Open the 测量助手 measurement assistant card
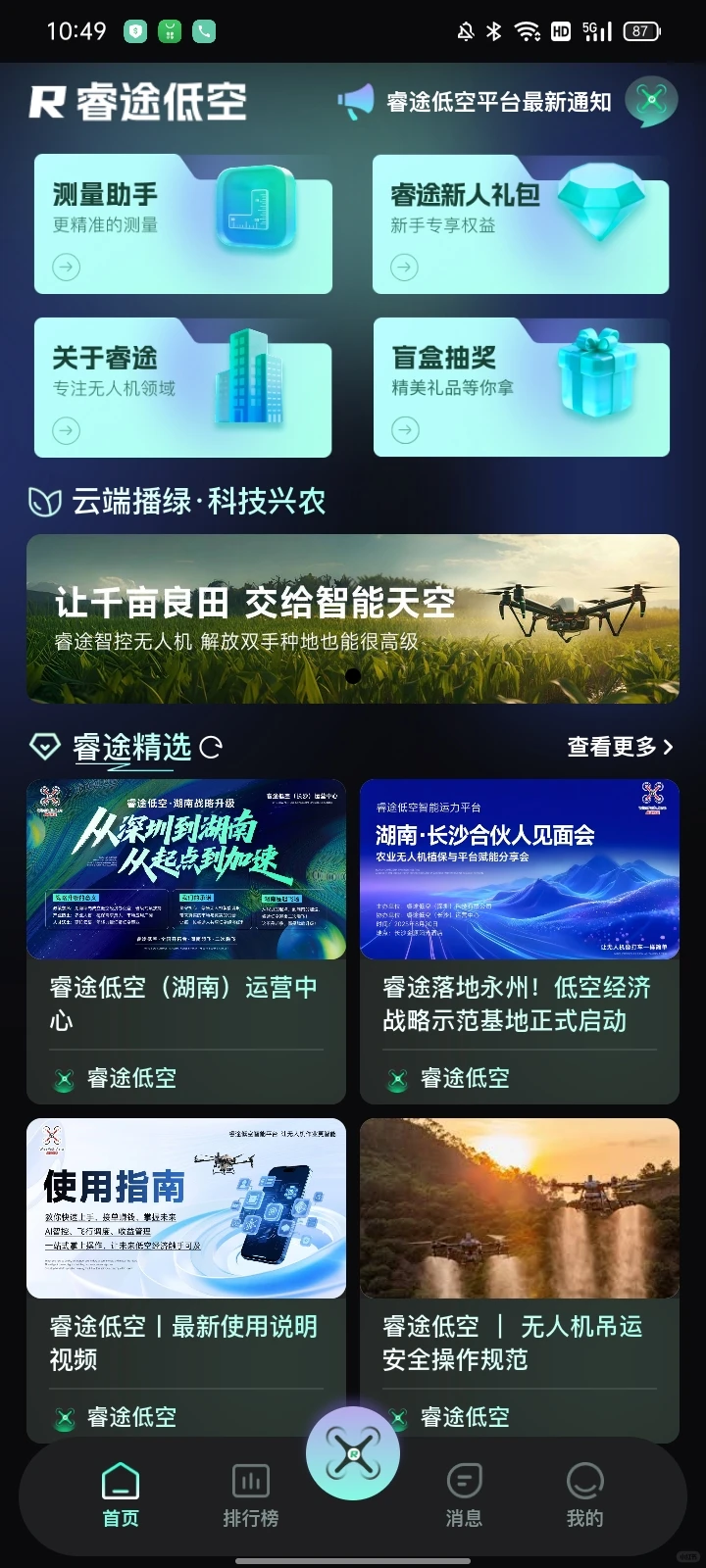Viewport: 706px width, 1568px height. click(183, 220)
